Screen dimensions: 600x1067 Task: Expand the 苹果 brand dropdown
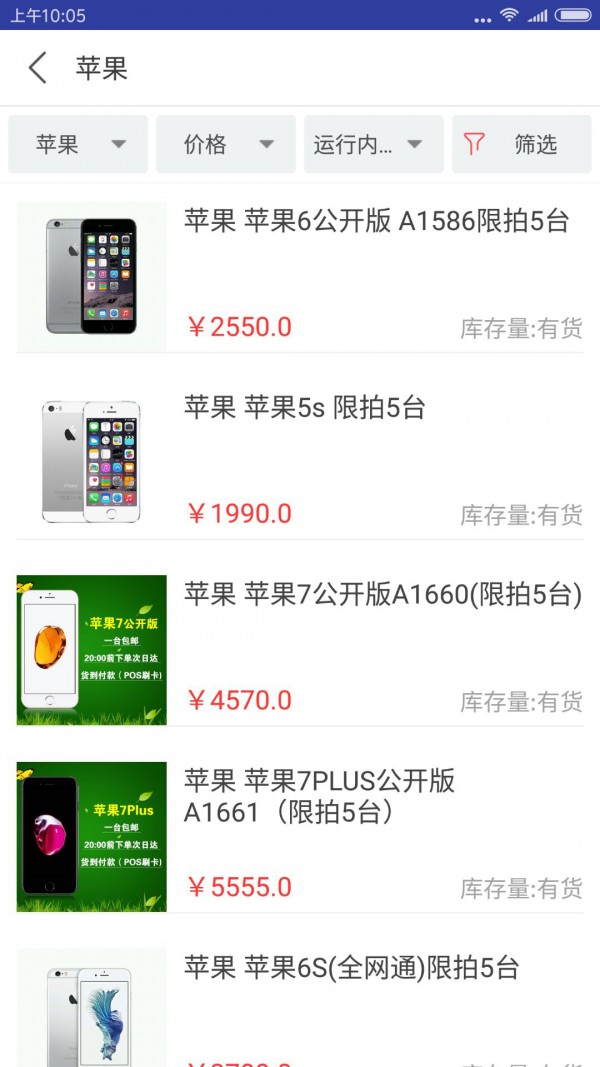78,144
